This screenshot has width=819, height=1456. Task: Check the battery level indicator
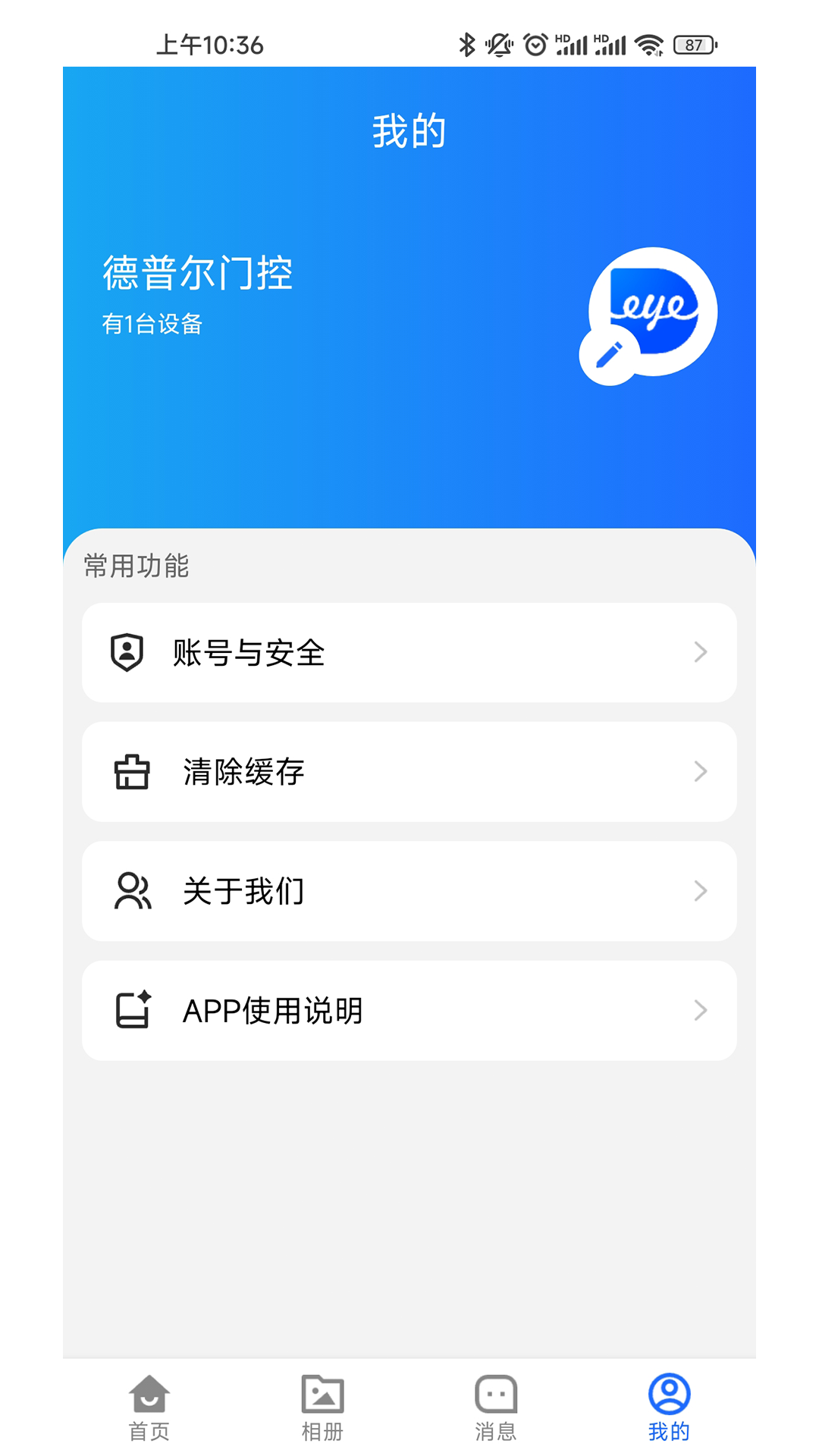[x=692, y=45]
